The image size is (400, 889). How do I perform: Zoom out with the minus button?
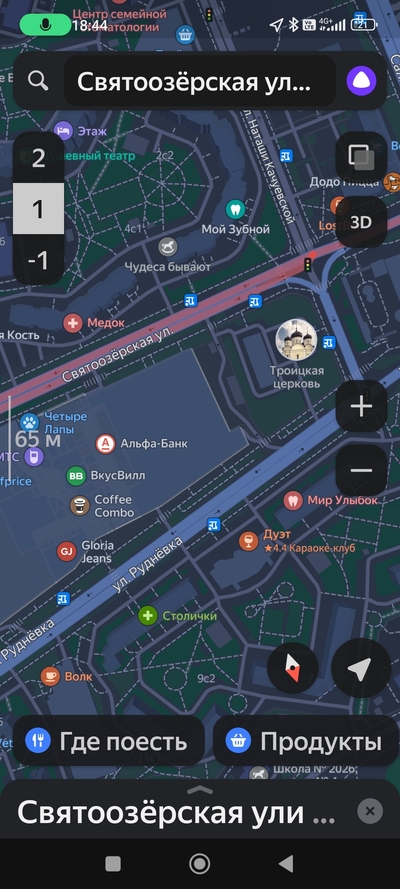(x=361, y=471)
